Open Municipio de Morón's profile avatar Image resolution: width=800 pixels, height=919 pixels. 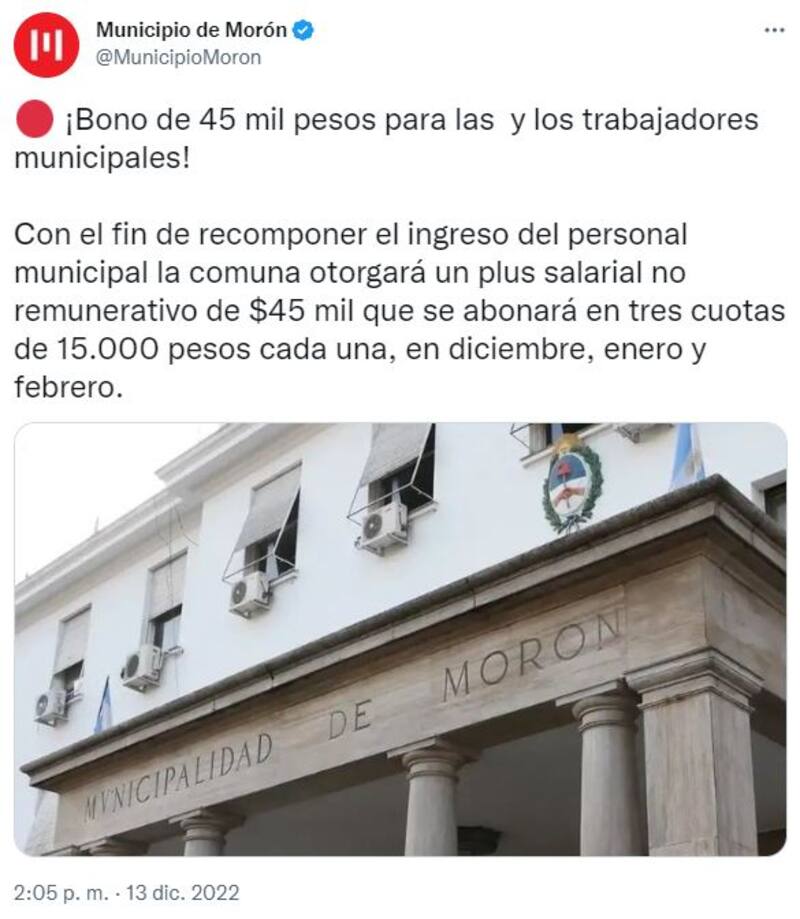(46, 45)
